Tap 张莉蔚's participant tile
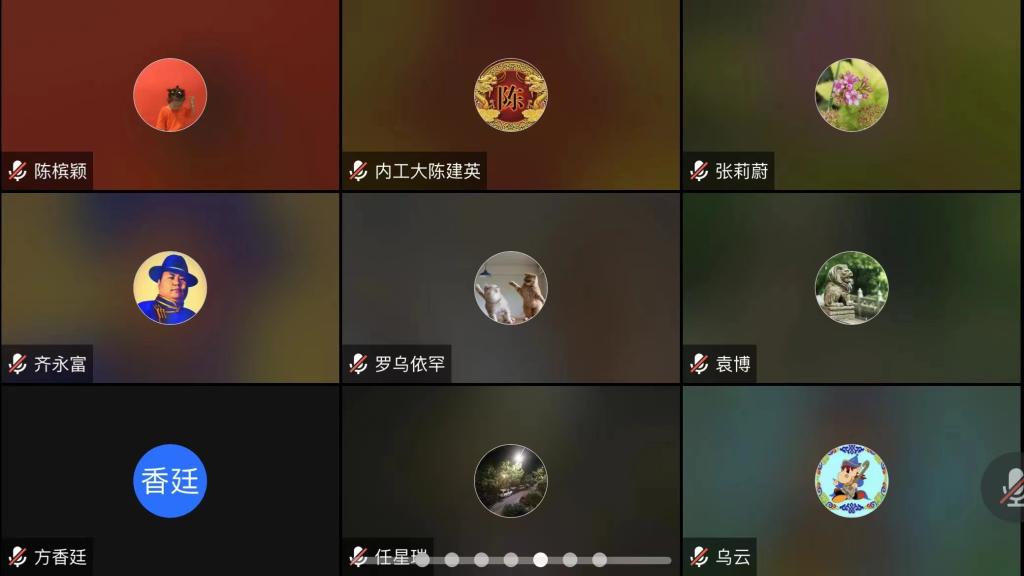 [852, 95]
